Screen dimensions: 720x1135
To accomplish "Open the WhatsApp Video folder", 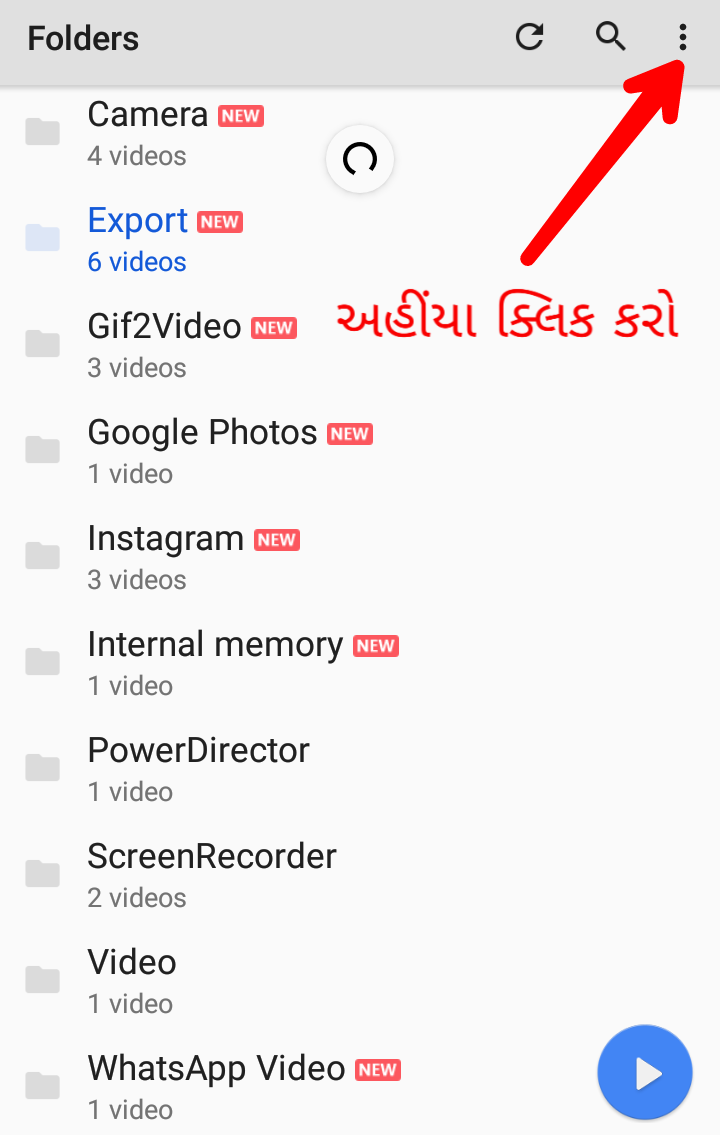I will (216, 1087).
